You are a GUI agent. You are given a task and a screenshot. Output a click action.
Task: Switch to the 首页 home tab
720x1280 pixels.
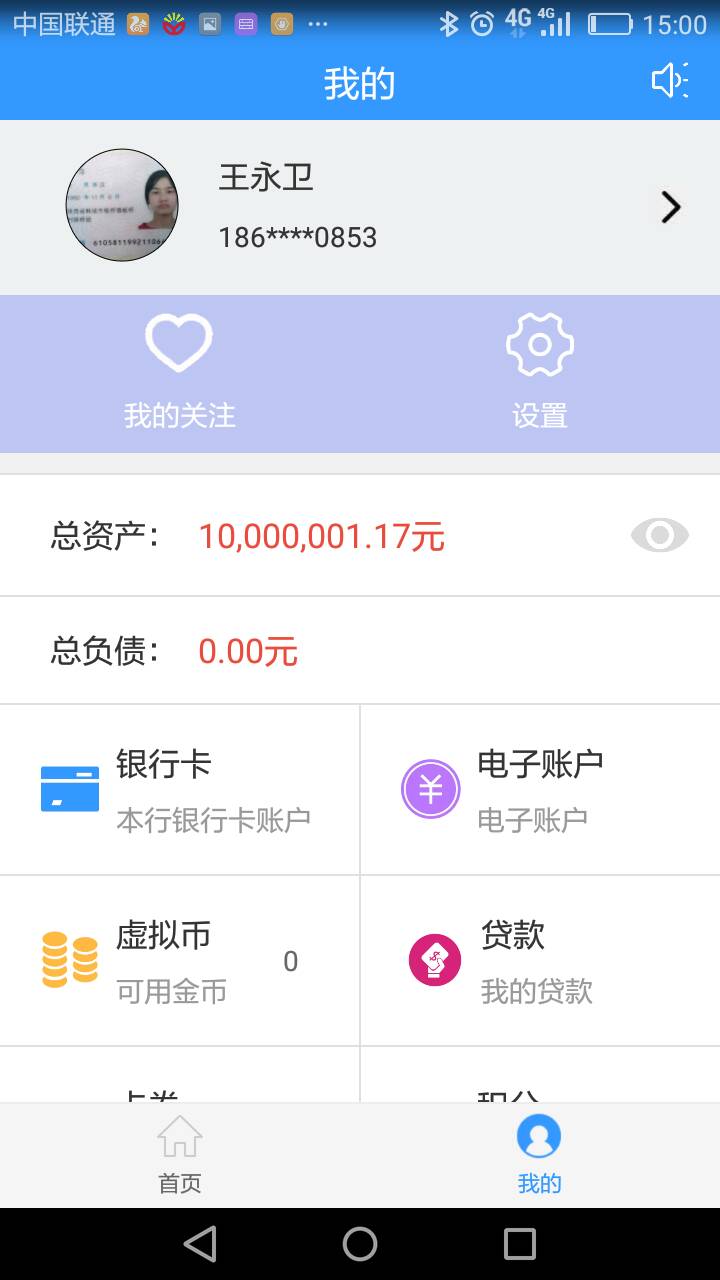[180, 1155]
